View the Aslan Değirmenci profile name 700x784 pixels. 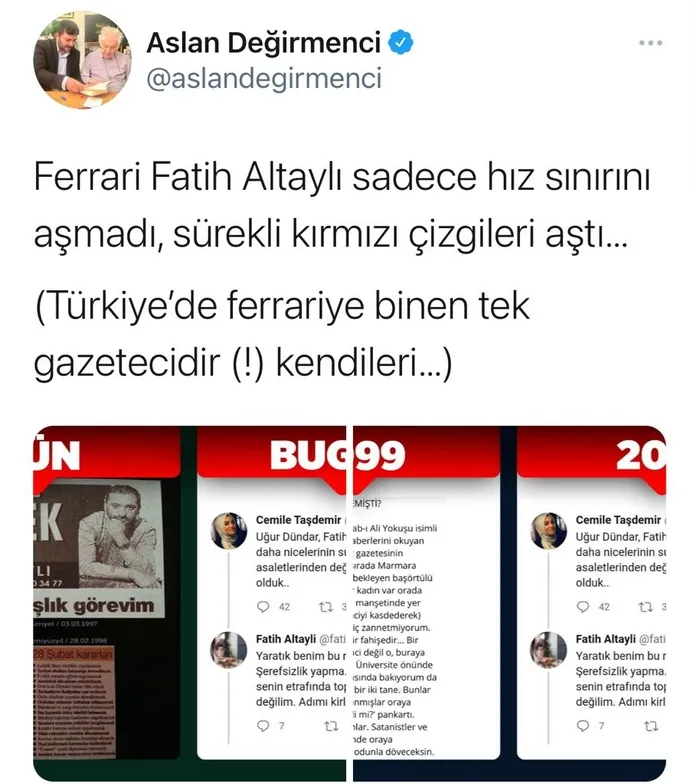point(264,43)
